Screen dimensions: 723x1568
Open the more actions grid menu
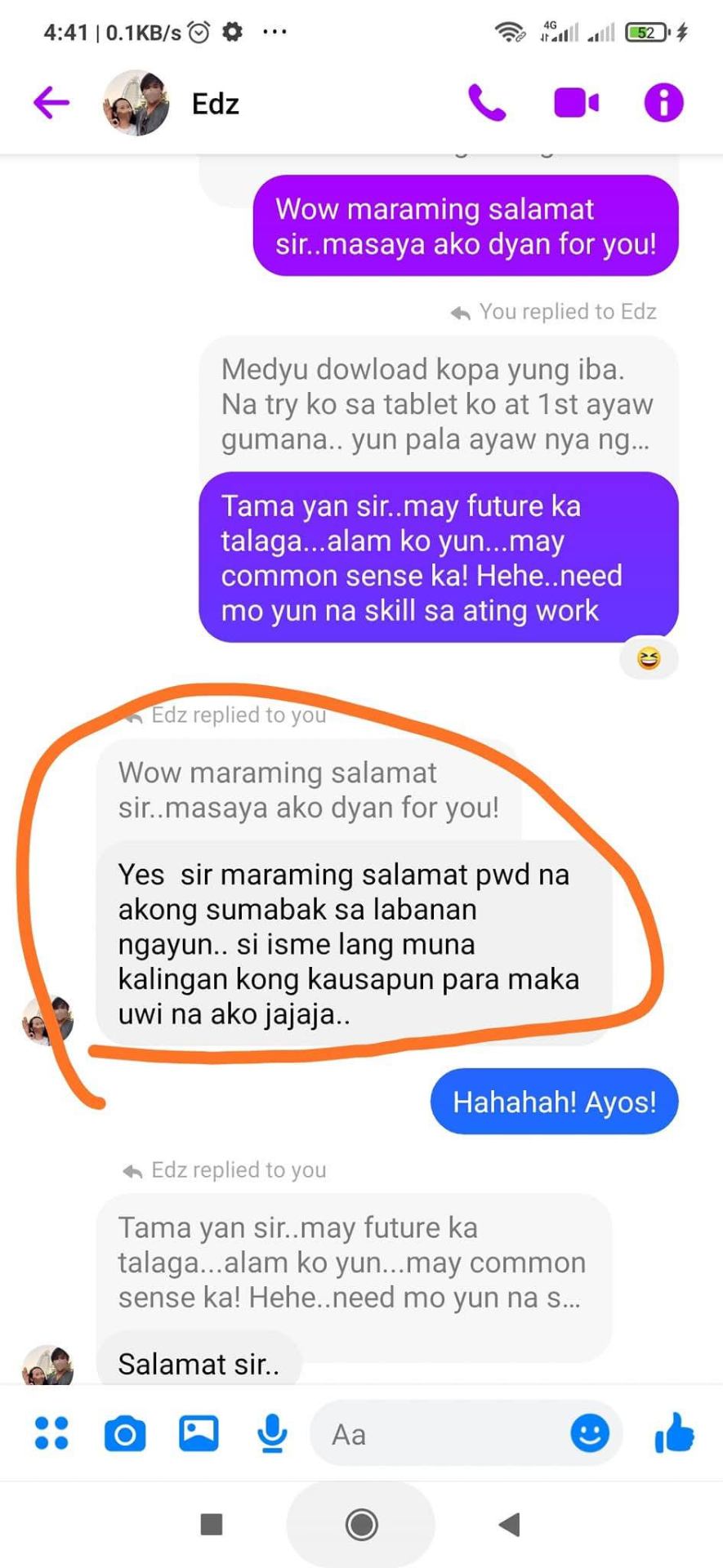(x=51, y=1433)
